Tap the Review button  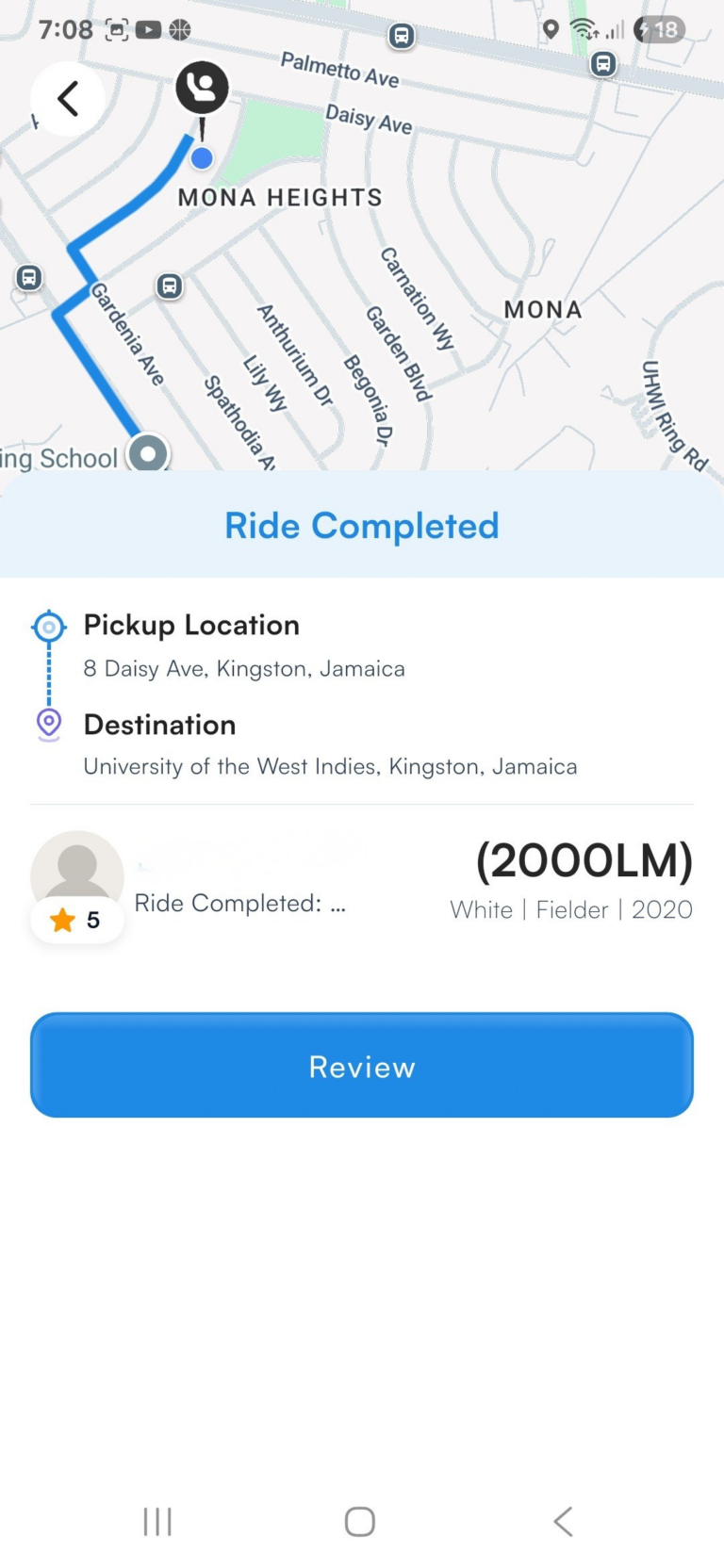click(362, 1066)
